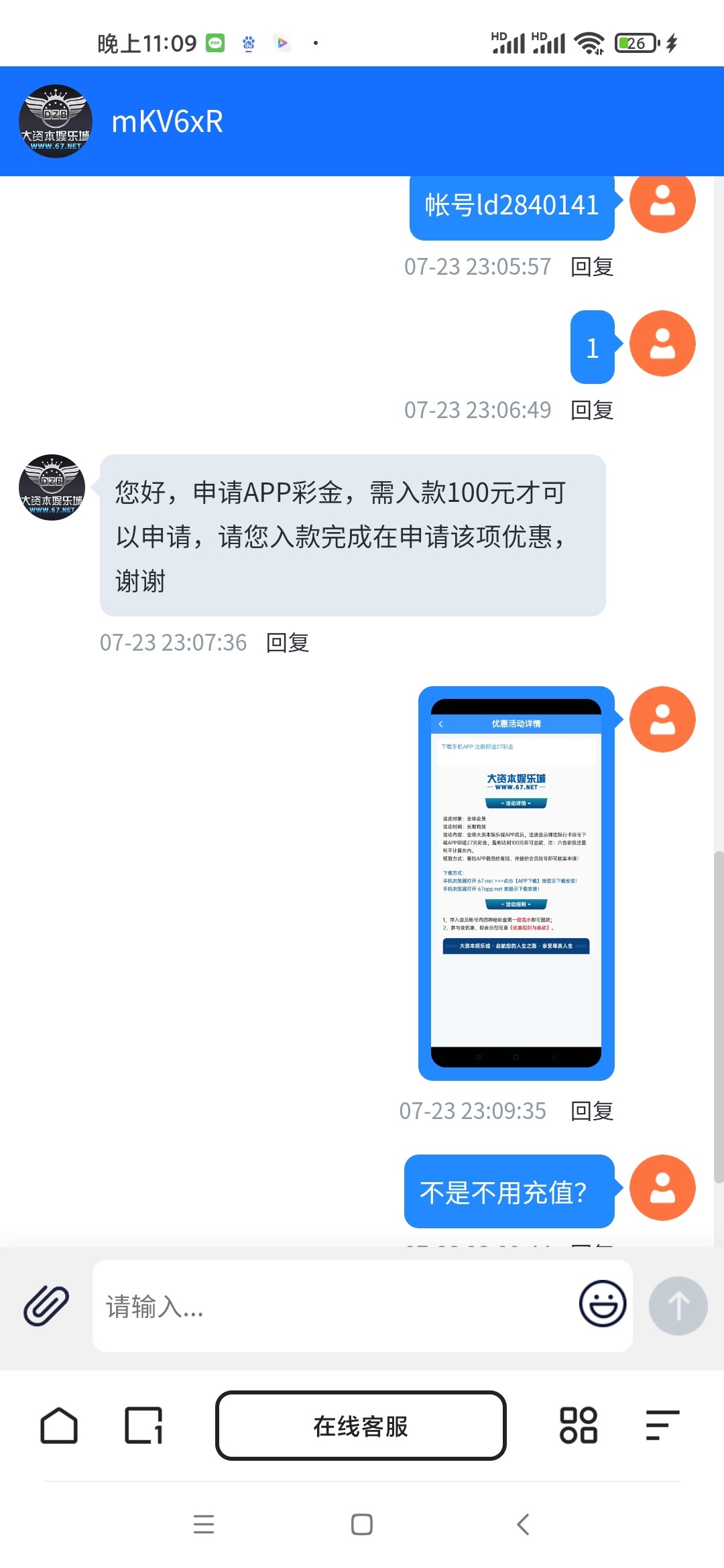Reply to the 23:07:36 support message
Viewport: 724px width, 1568px height.
coord(288,643)
